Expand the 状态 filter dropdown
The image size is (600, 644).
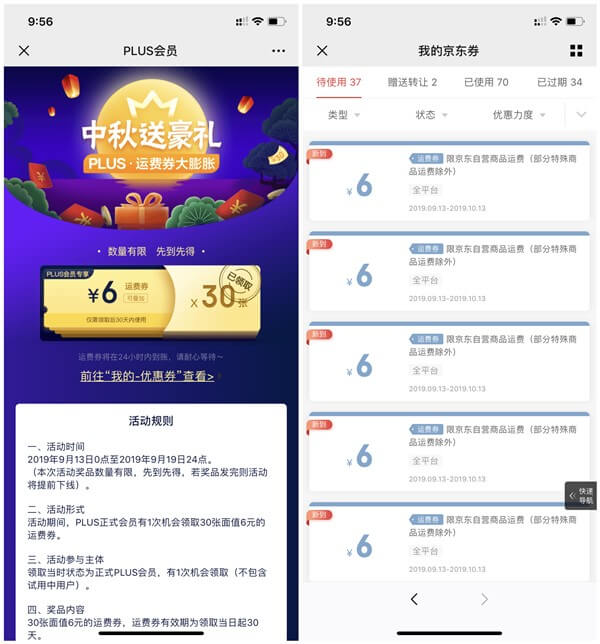[430, 115]
